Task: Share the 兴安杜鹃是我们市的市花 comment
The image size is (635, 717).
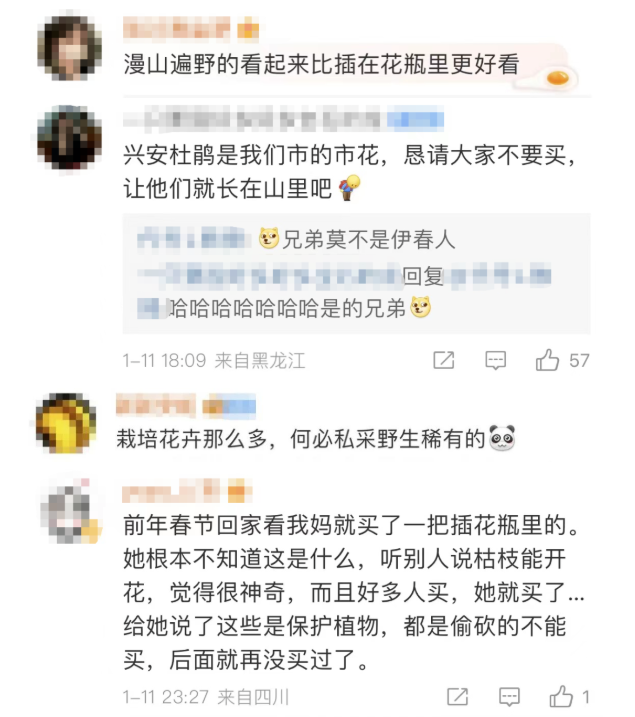Action: click(x=444, y=361)
